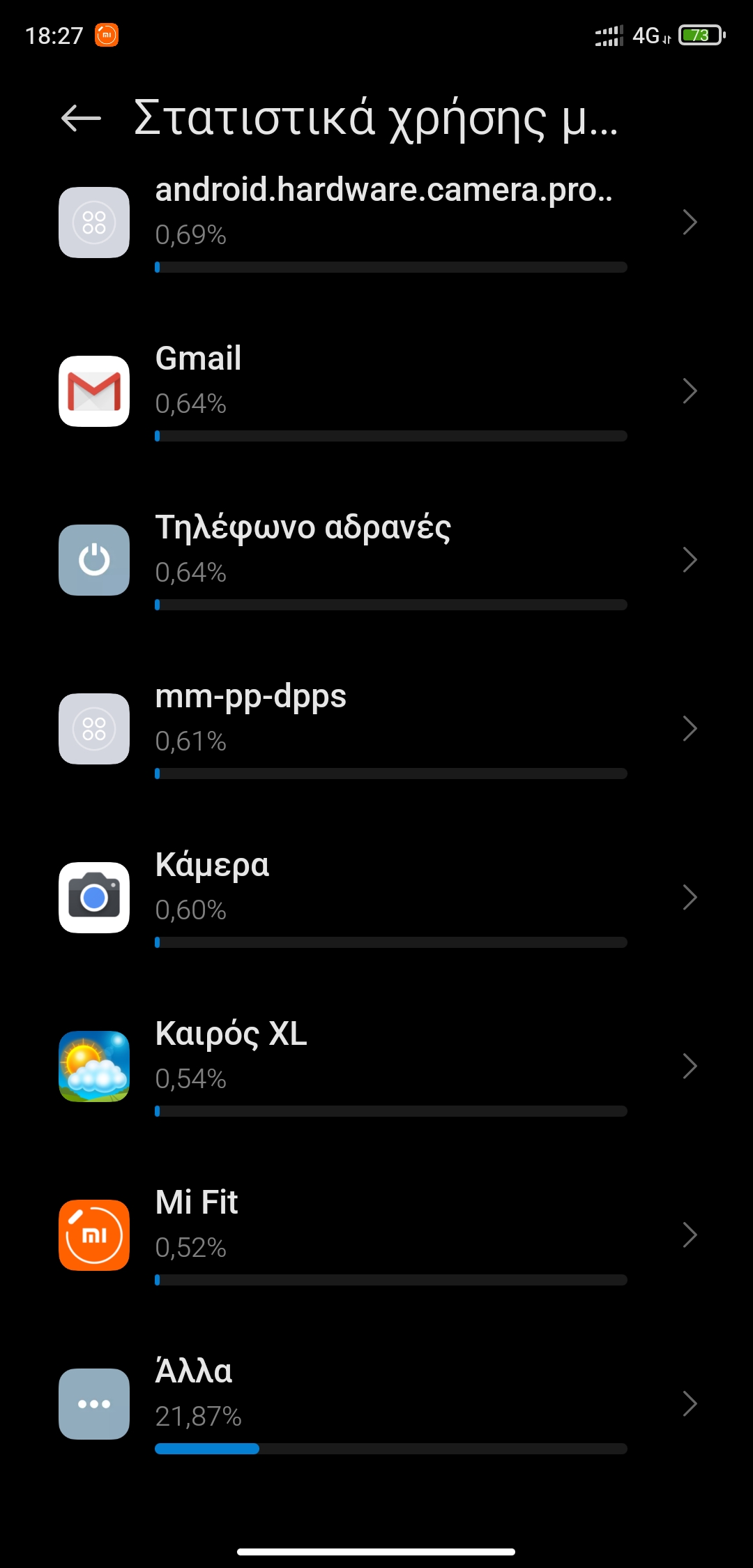Go back using the top arrow
The width and height of the screenshot is (753, 1568).
(81, 118)
